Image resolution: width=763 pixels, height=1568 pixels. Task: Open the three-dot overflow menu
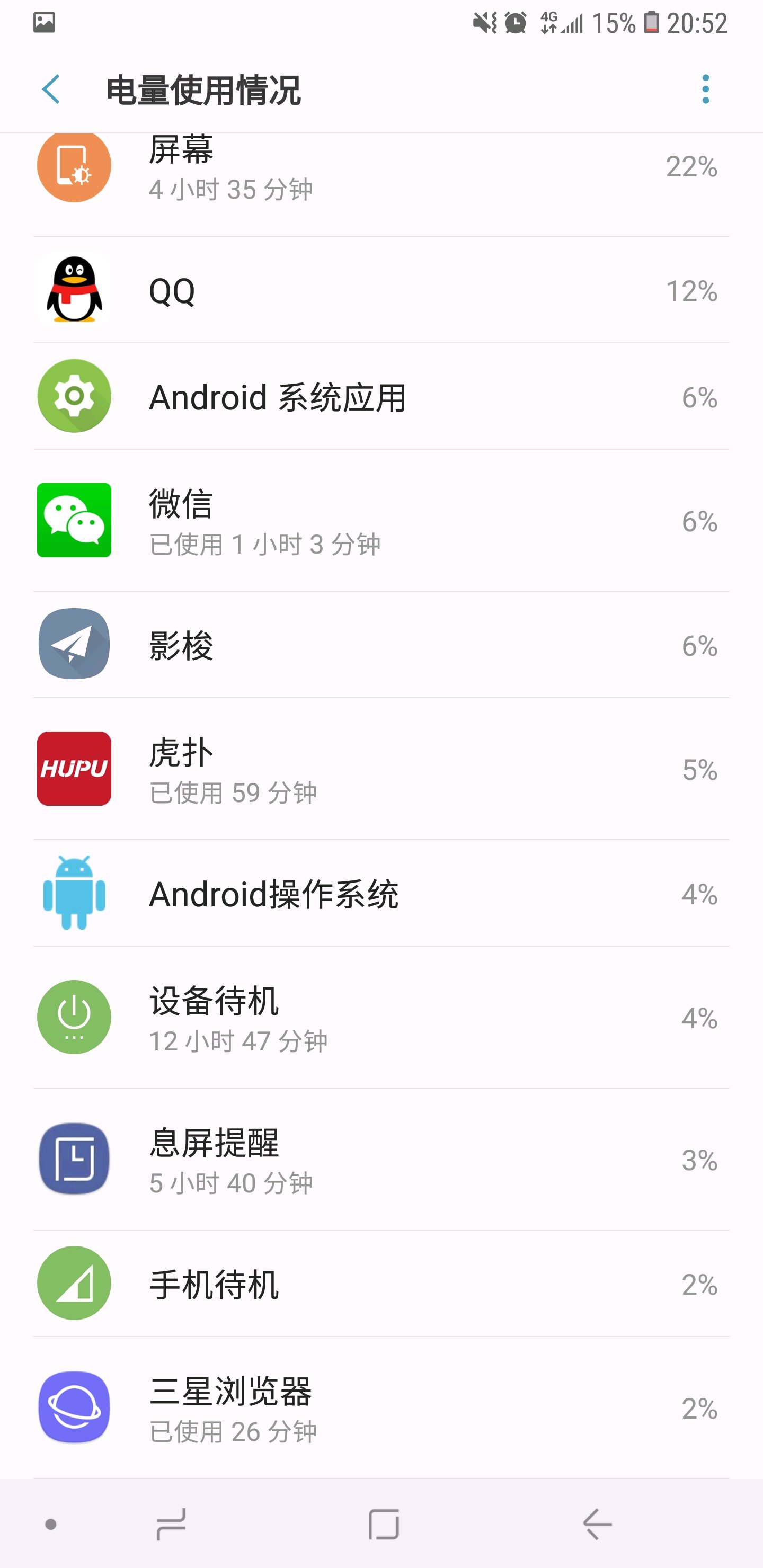coord(705,90)
